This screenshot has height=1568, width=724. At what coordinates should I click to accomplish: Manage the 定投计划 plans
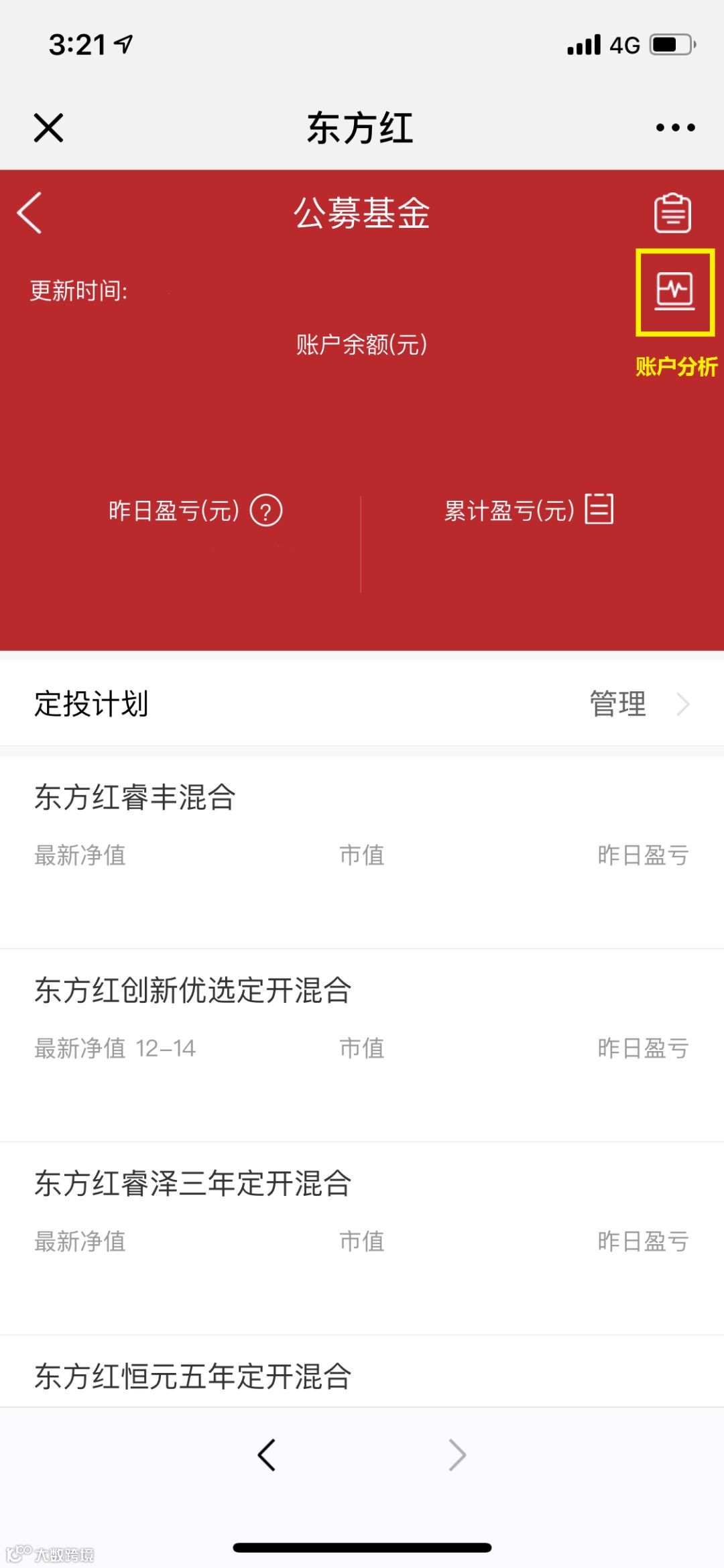pos(638,704)
